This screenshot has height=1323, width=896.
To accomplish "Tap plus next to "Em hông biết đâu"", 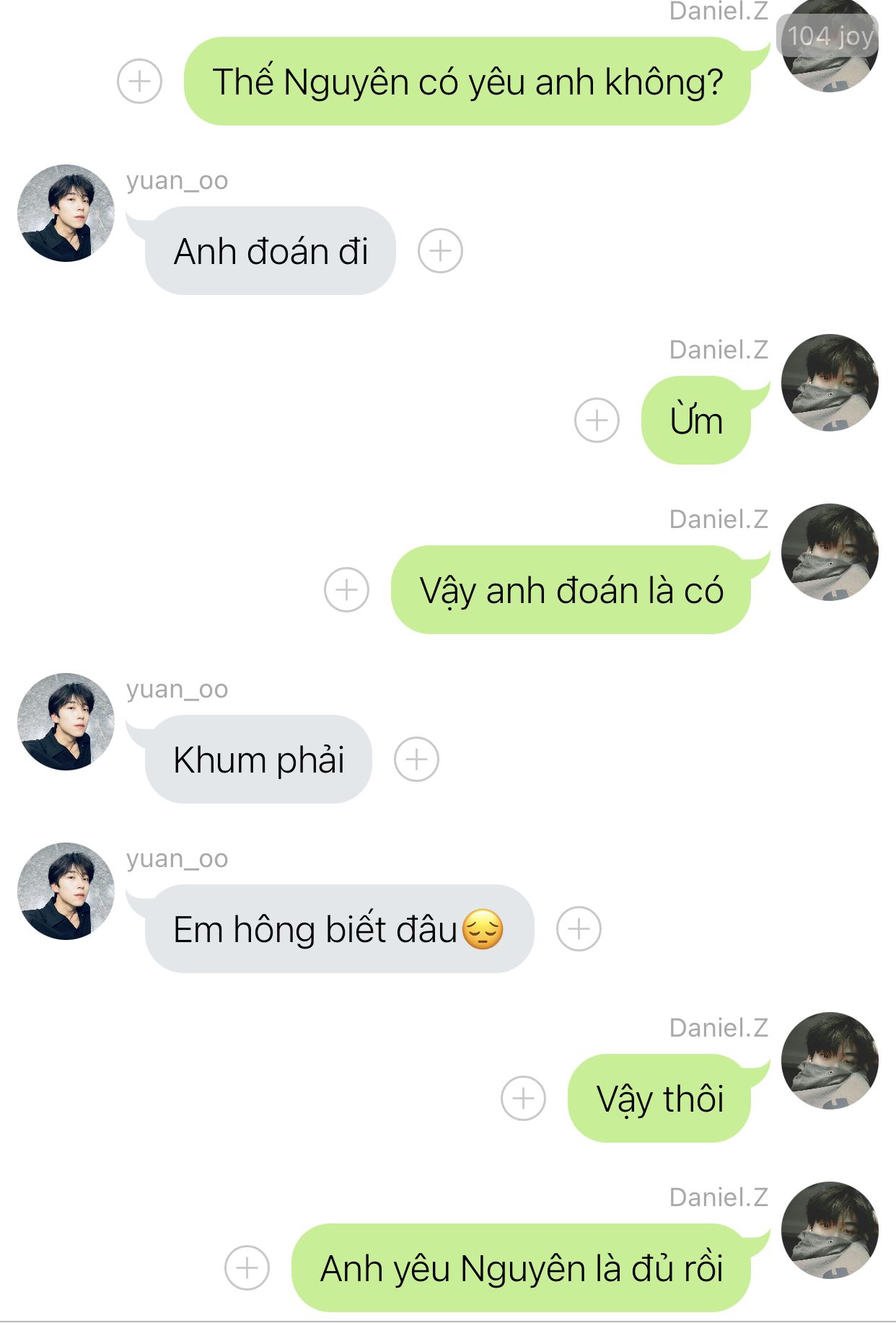I will click(x=579, y=928).
